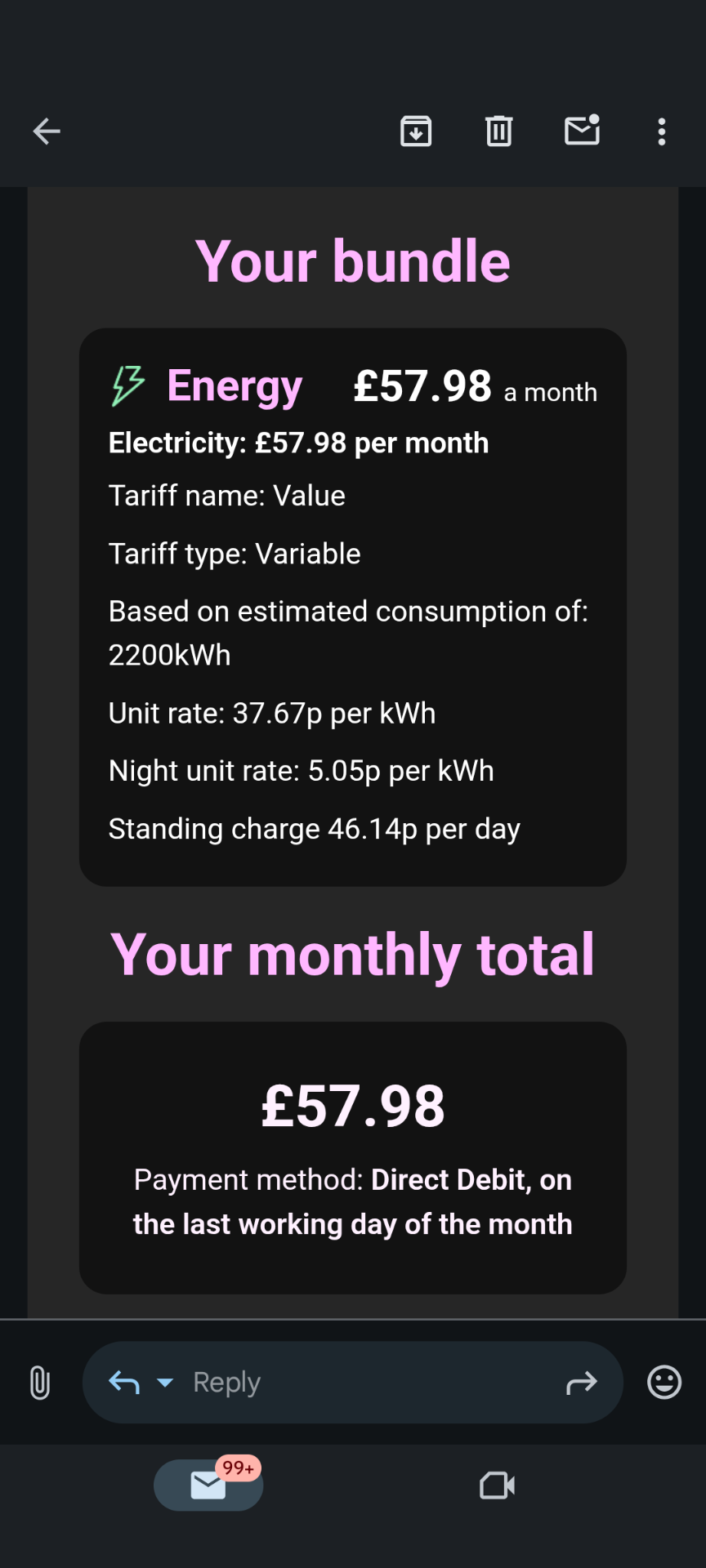Viewport: 706px width, 1568px height.
Task: Archive this email
Action: (416, 131)
